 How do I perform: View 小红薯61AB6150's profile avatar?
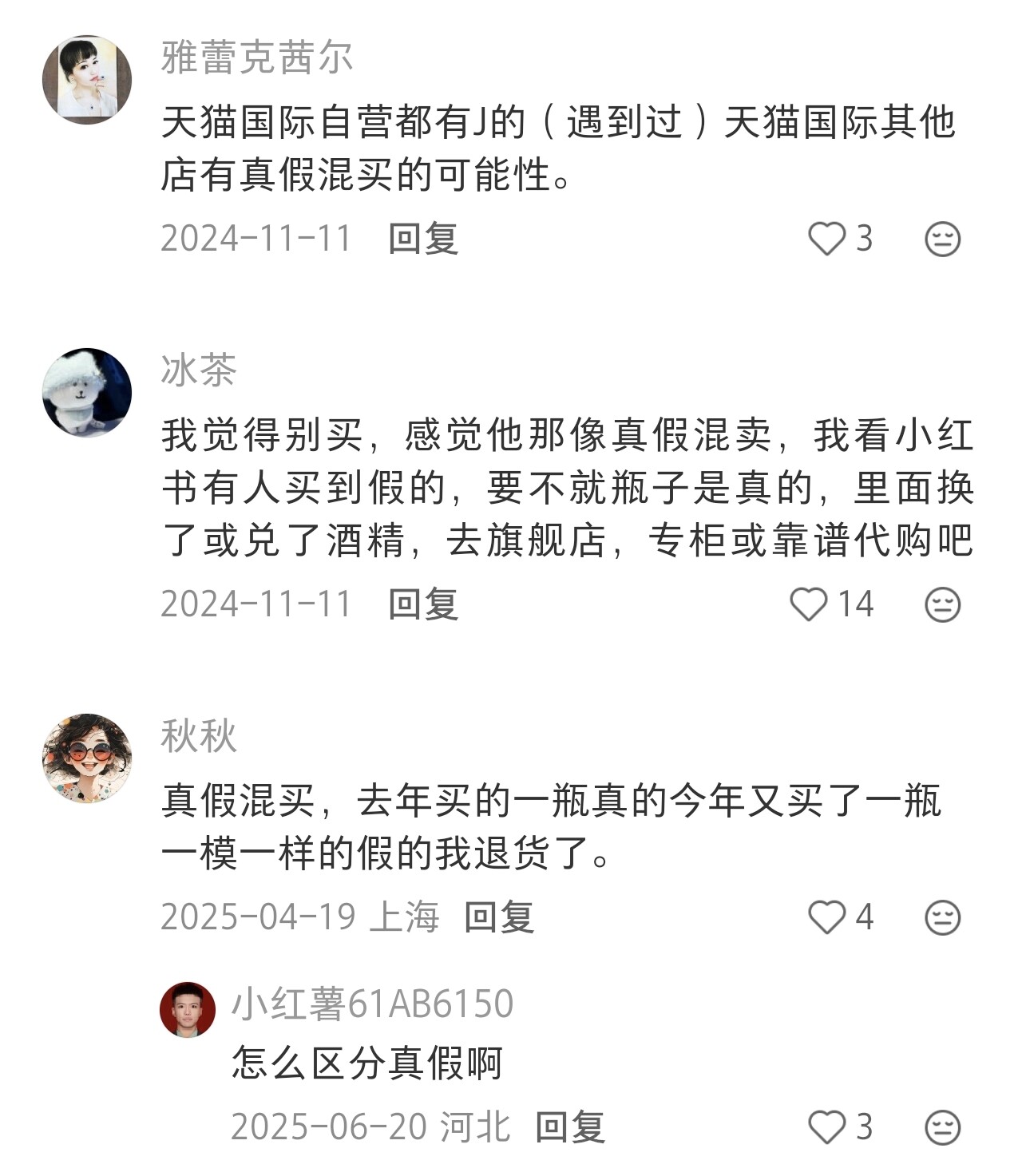188,1009
